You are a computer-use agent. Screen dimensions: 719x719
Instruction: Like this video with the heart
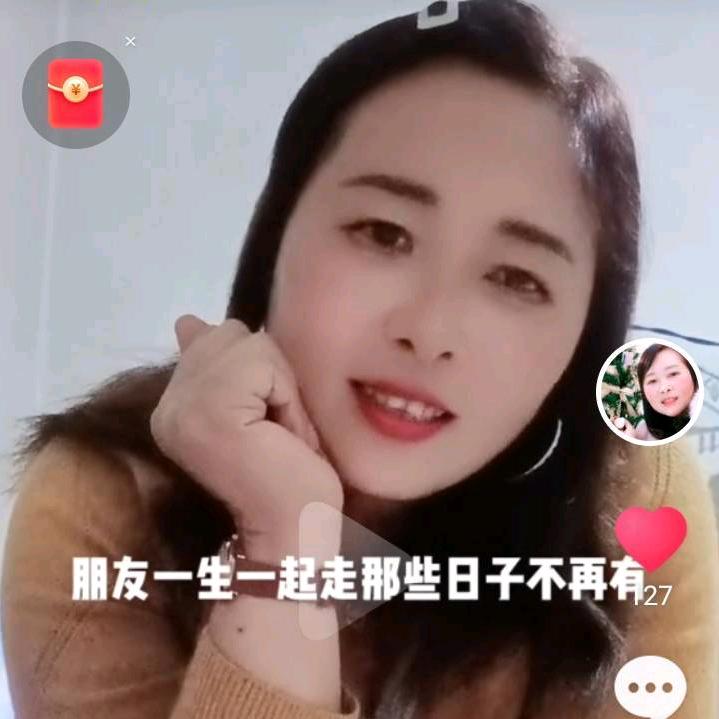651,538
